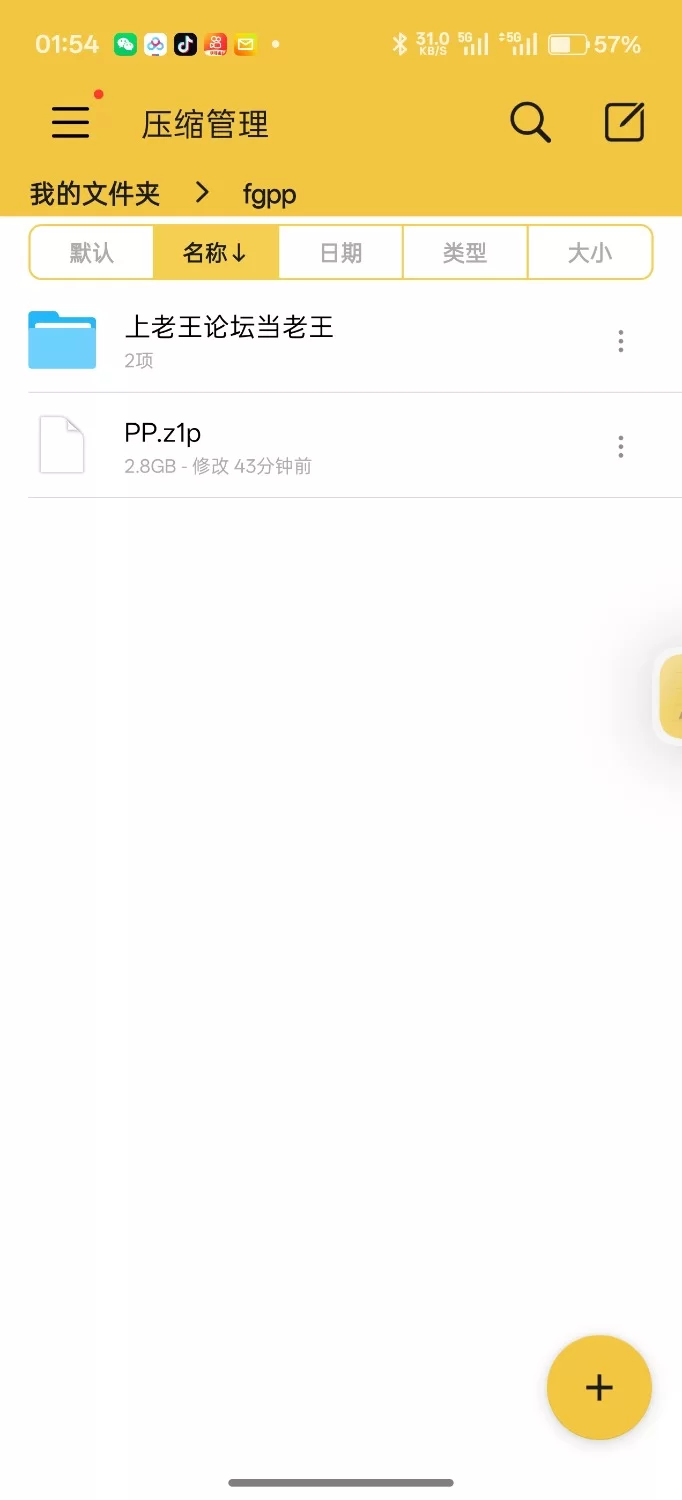Screen dimensions: 682x1500
Task: Open the folder 上老王论坛当老王
Action: tap(229, 340)
